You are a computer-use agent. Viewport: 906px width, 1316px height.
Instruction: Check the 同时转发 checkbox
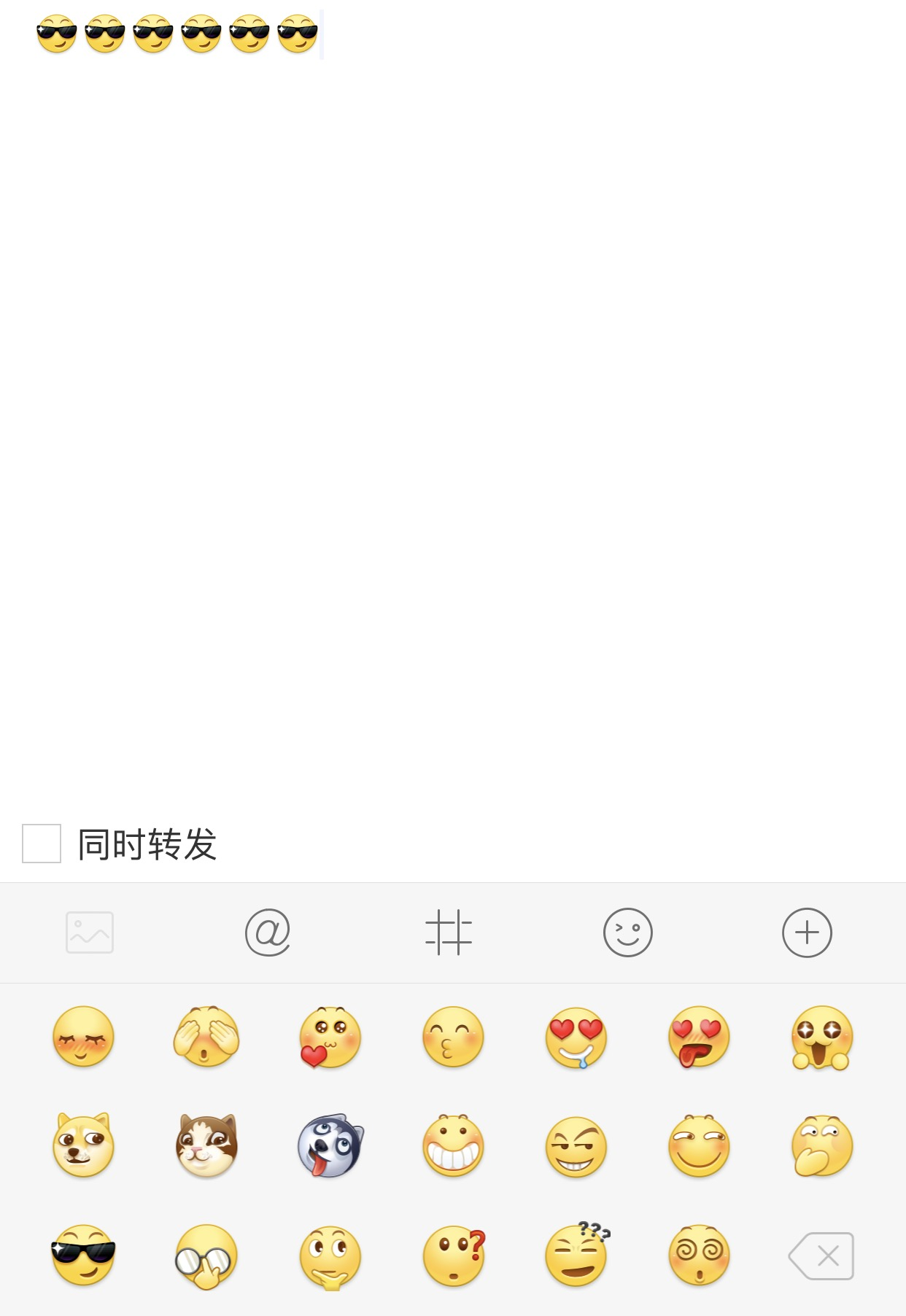click(x=42, y=844)
